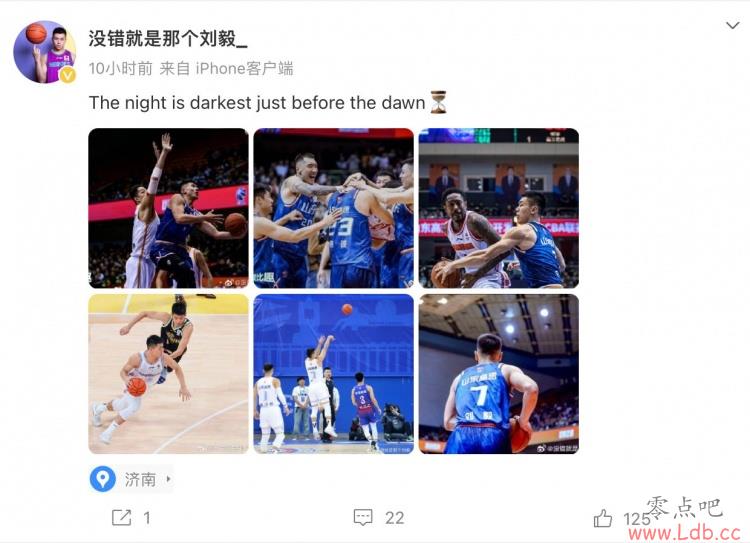View first photo of player's layup
The width and height of the screenshot is (750, 543).
click(x=168, y=208)
